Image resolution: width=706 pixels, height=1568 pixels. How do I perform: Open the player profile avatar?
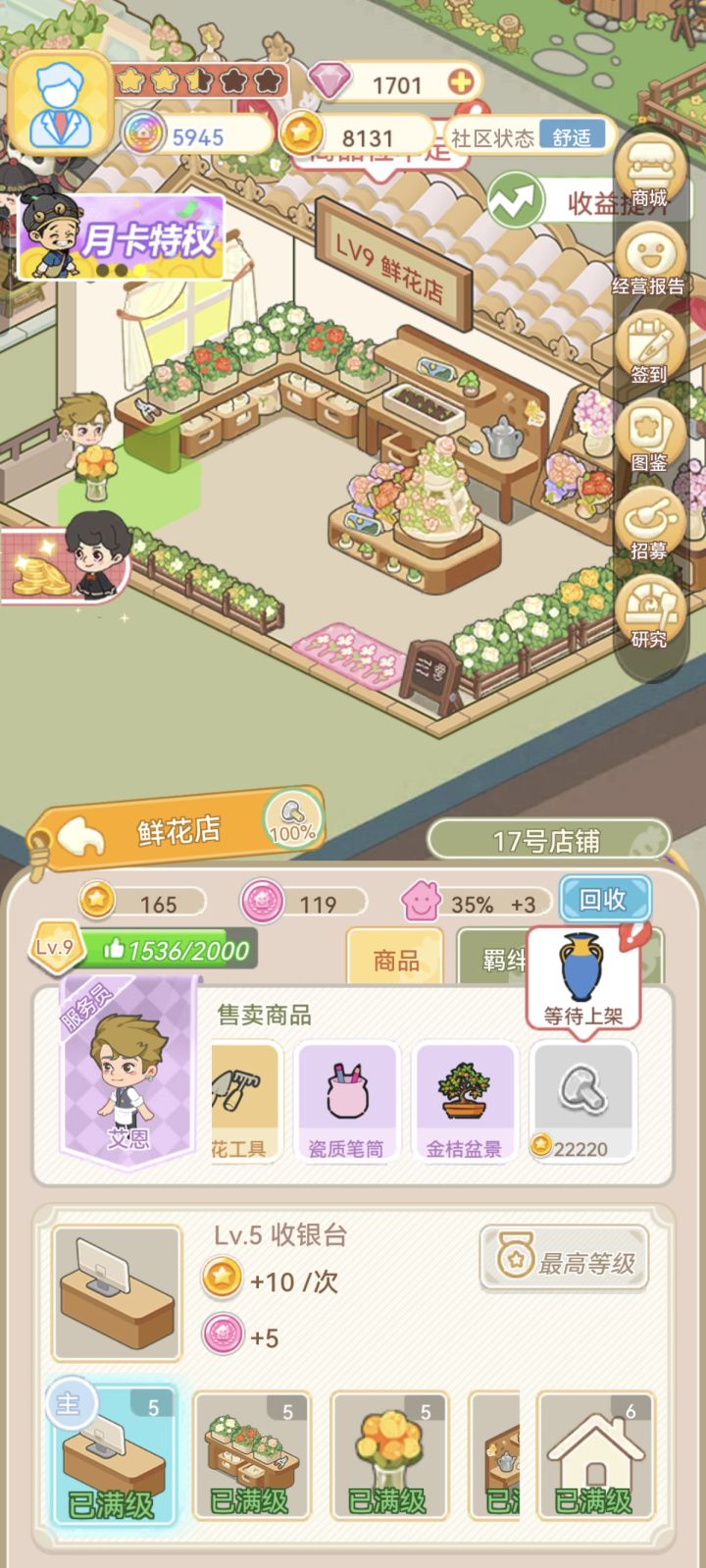coord(59,103)
